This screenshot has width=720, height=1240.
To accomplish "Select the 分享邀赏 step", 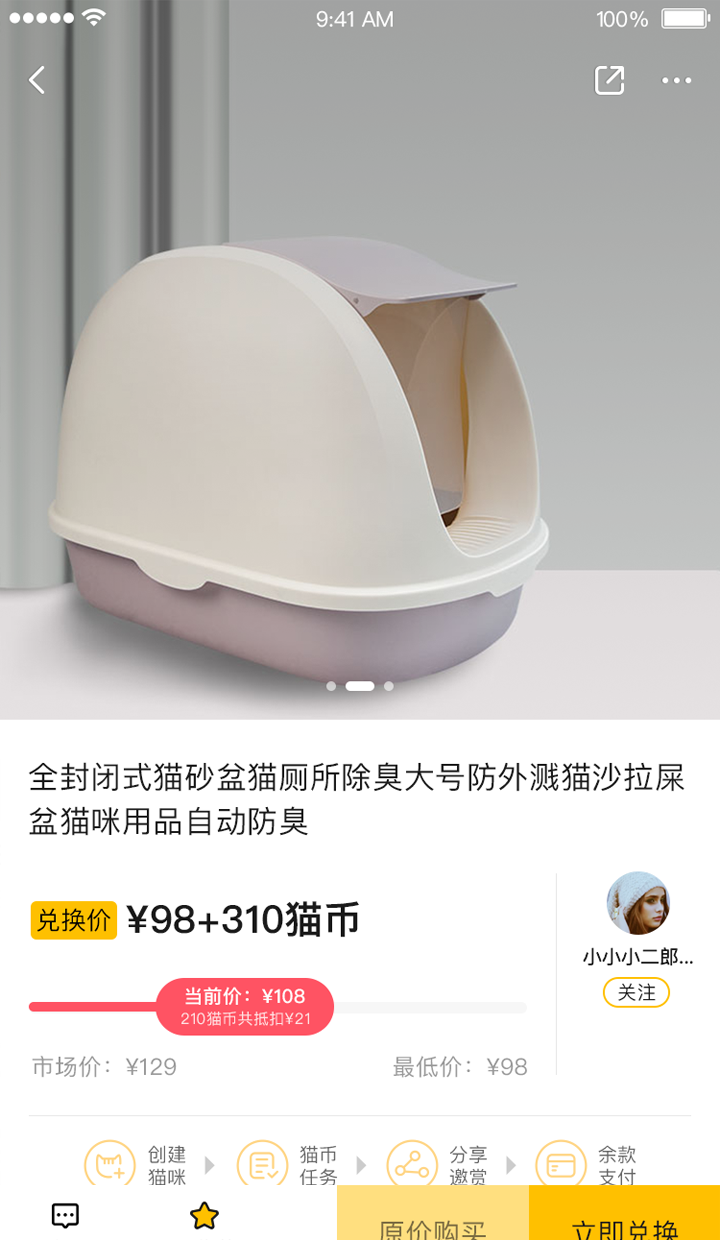I will [438, 1165].
